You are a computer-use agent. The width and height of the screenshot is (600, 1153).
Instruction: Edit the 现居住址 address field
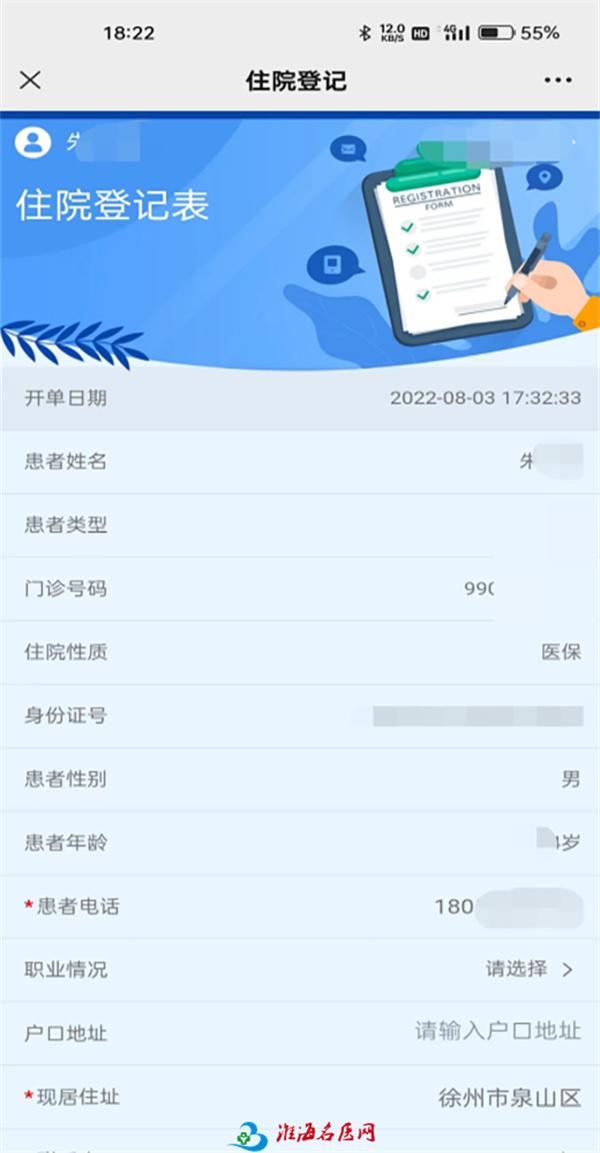click(509, 1097)
